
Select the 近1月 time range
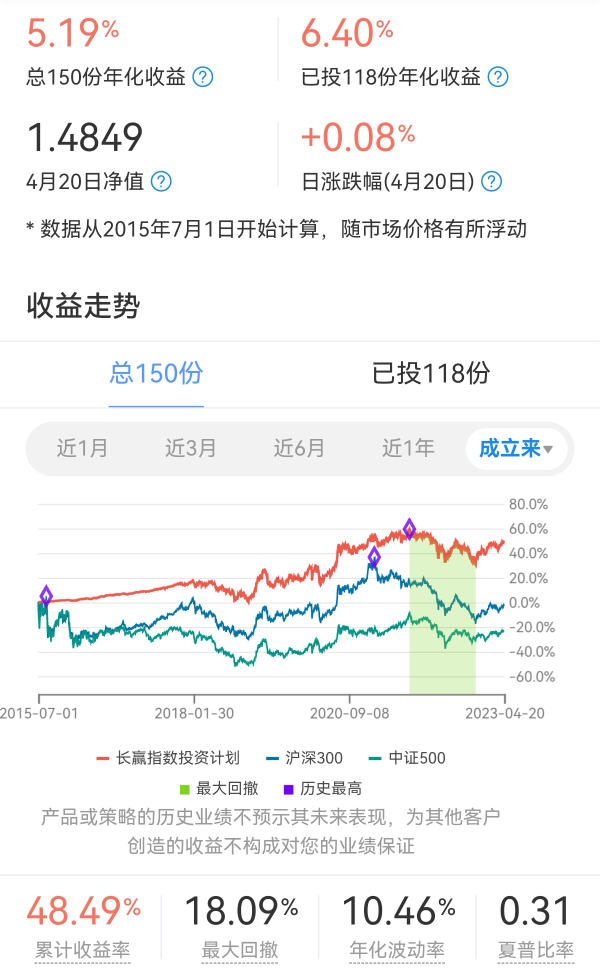click(82, 449)
